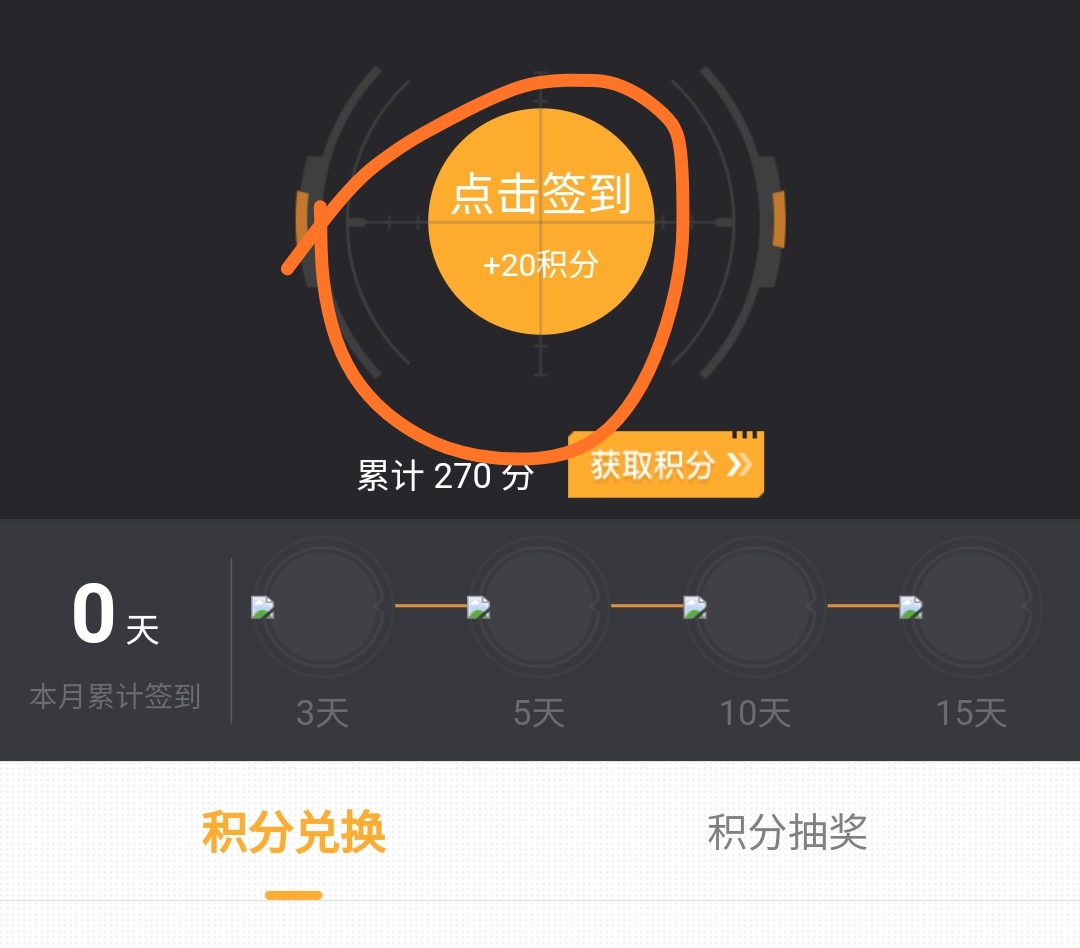Switch to the 积分兑换 tab
Viewport: 1080px width, 948px height.
pyautogui.click(x=294, y=833)
